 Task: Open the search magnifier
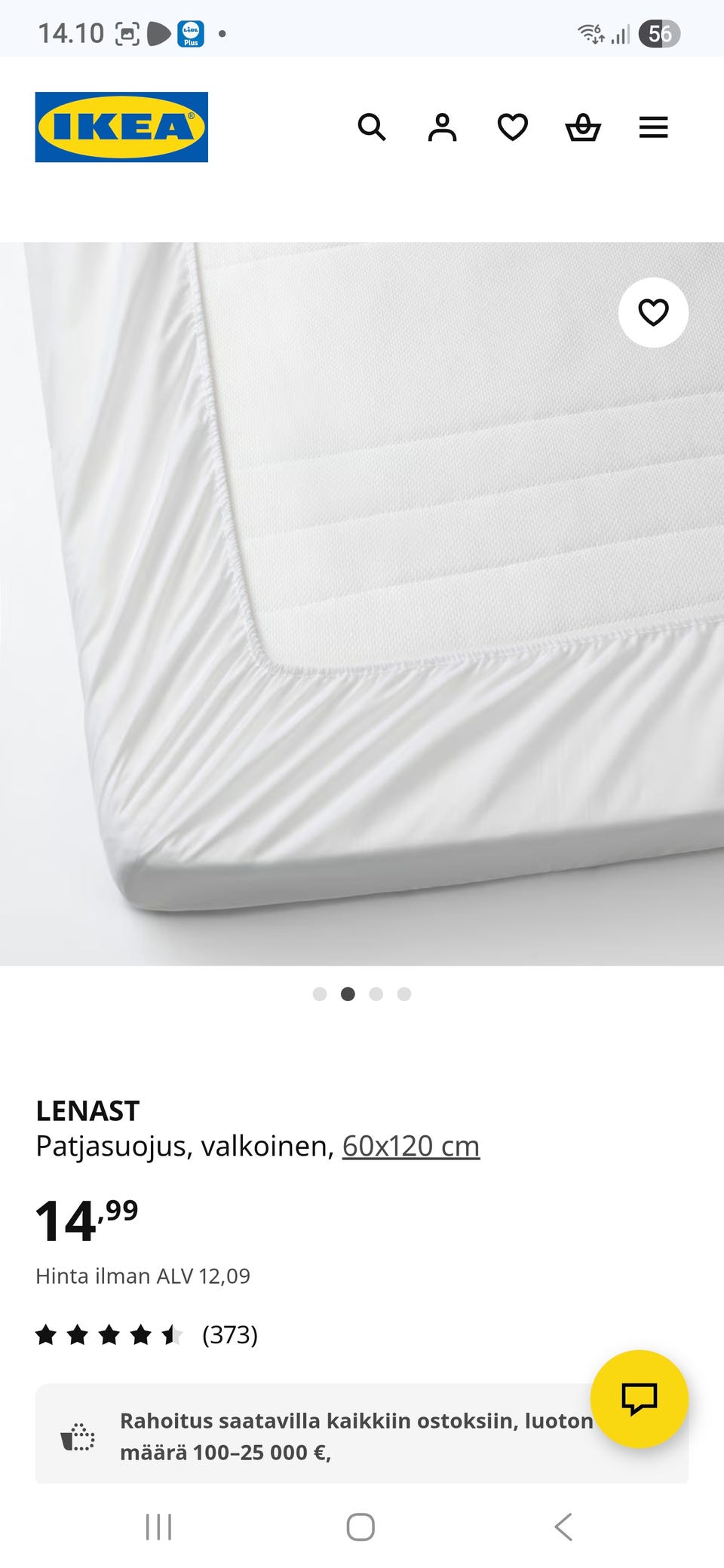(x=371, y=127)
